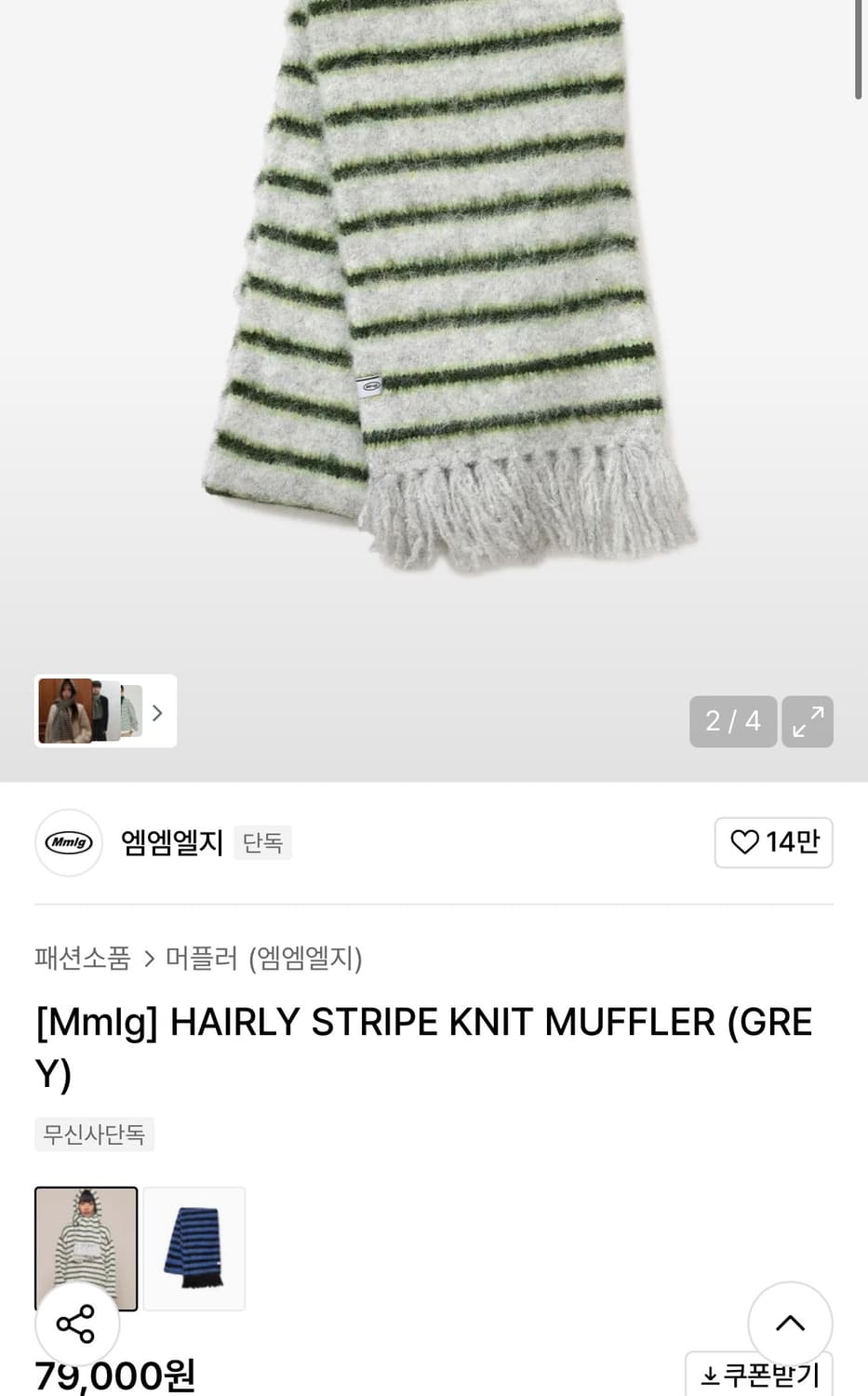The height and width of the screenshot is (1396, 868).
Task: Select the blue striped muffler variant
Action: [194, 1249]
